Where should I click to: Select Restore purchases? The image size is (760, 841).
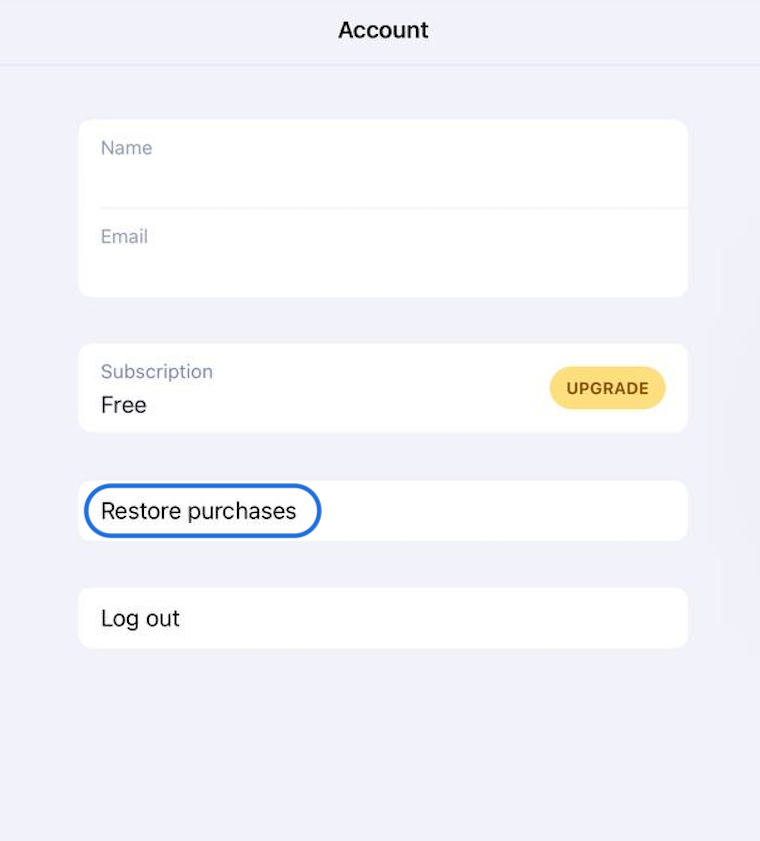pyautogui.click(x=200, y=511)
